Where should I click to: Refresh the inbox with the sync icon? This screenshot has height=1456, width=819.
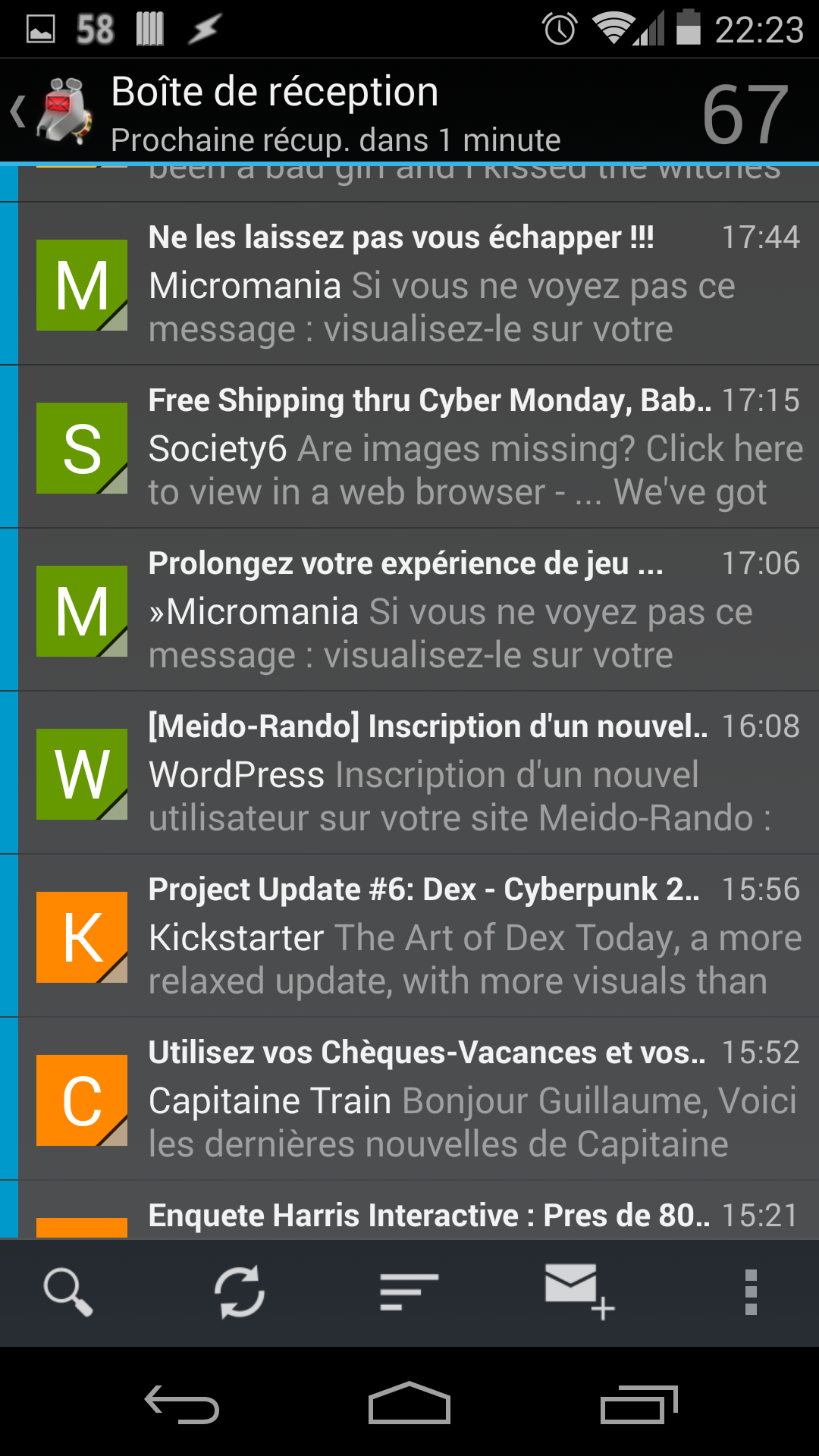tap(240, 1292)
